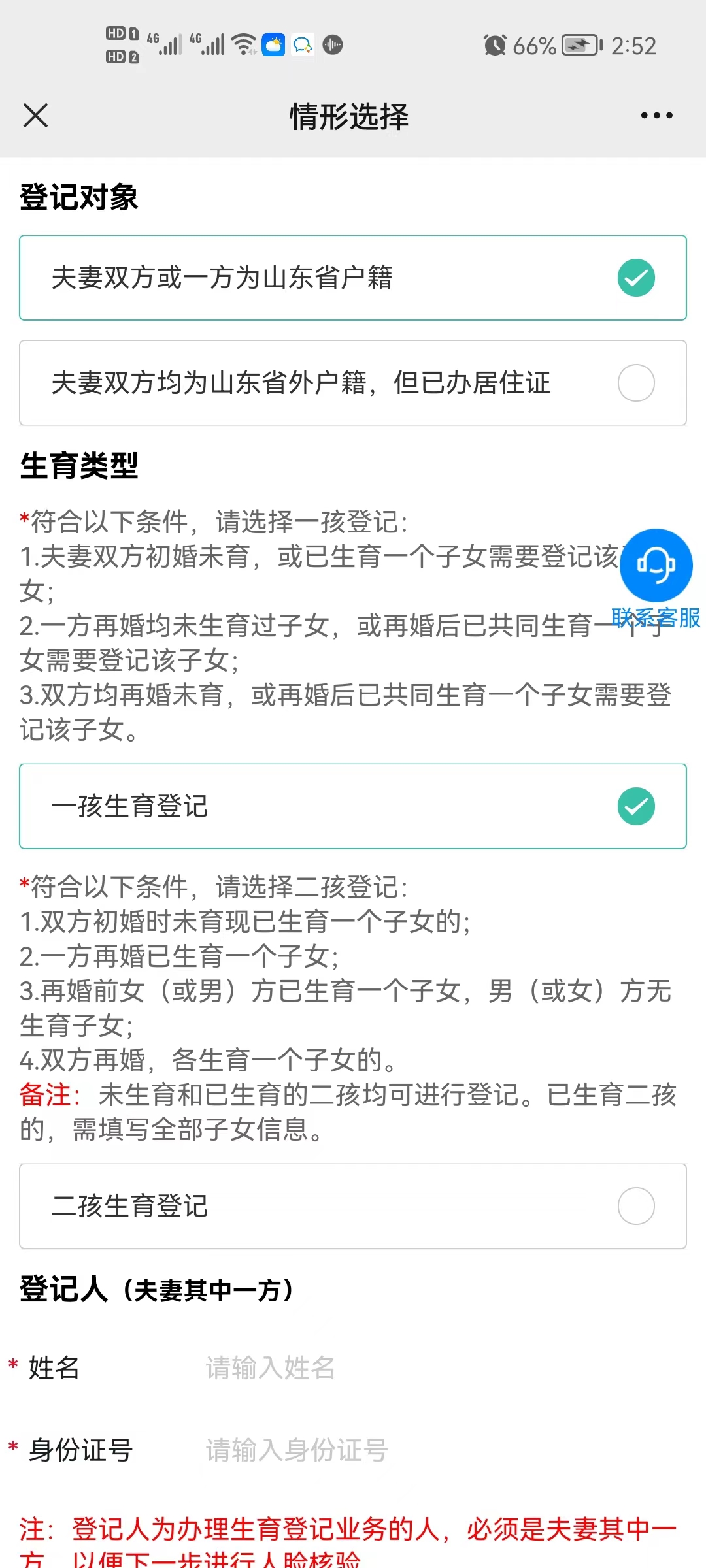Image resolution: width=706 pixels, height=1568 pixels.
Task: Tap the WeChat notification icon in status bar
Action: (301, 44)
